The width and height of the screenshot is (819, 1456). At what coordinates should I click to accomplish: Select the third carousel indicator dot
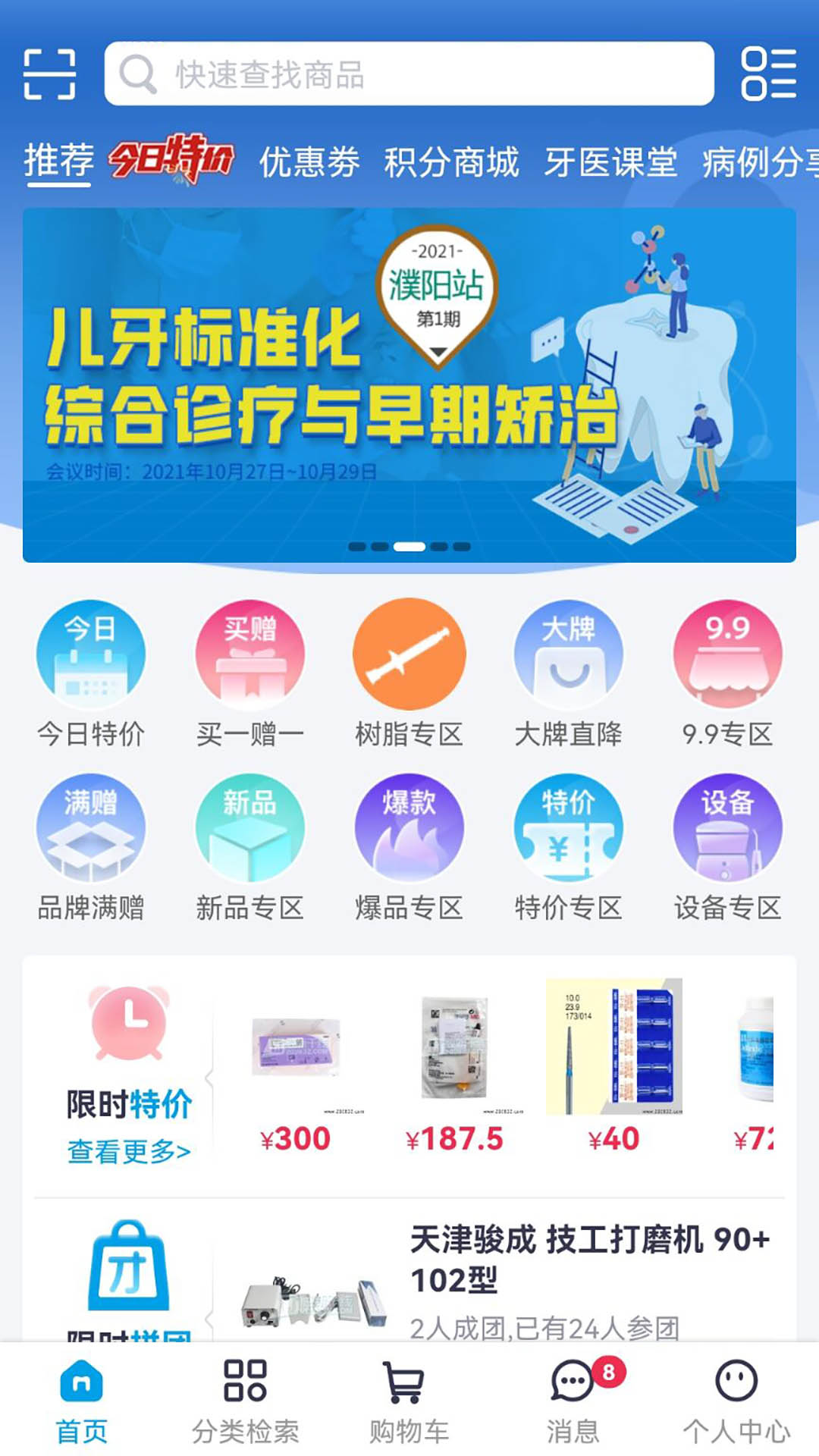(x=410, y=544)
